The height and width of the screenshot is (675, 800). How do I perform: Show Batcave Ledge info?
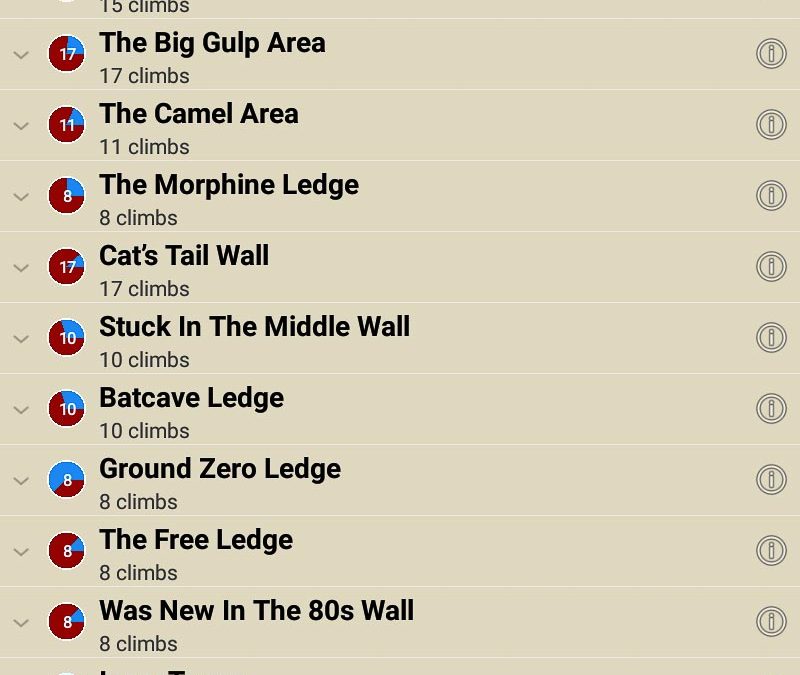[770, 408]
